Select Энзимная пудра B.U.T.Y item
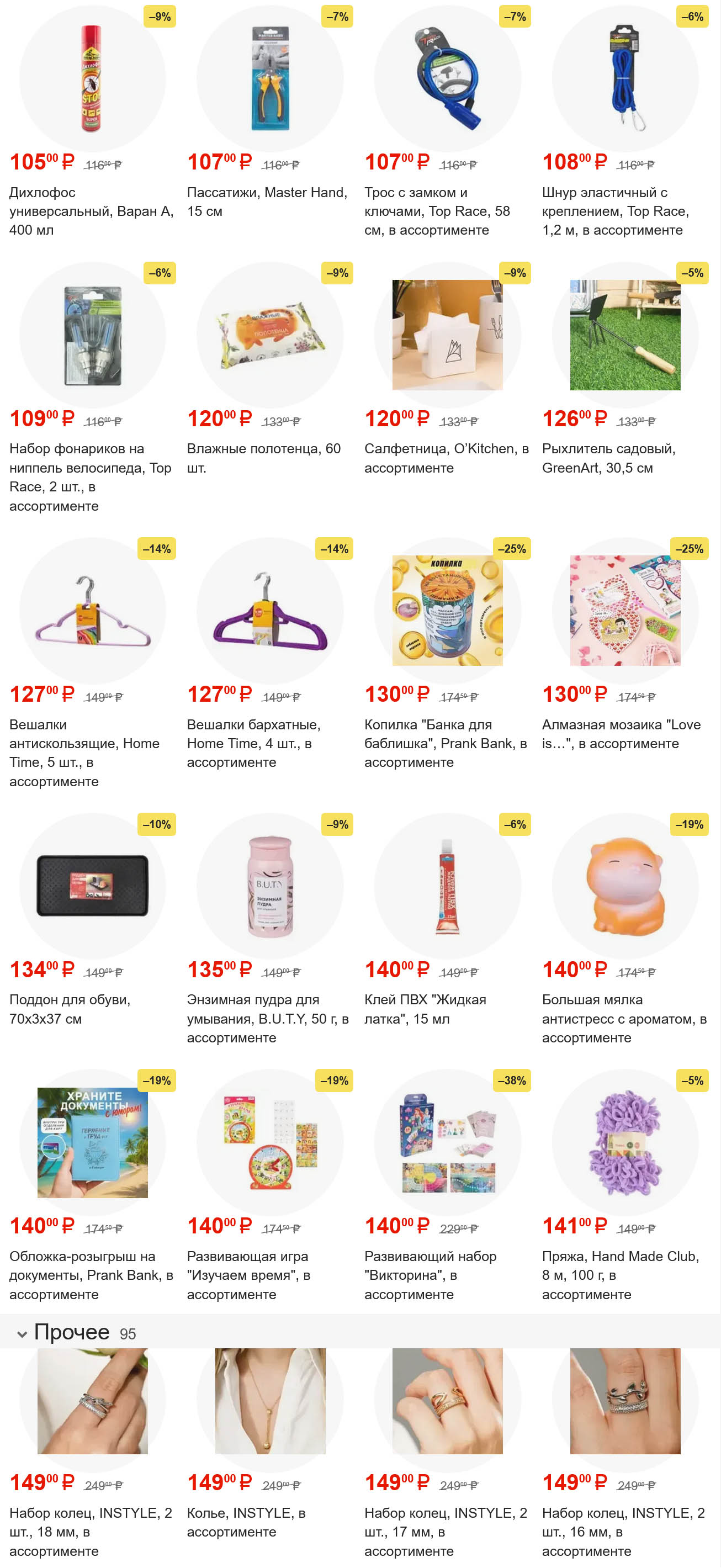Screen dimensions: 721x1568 coord(269,886)
